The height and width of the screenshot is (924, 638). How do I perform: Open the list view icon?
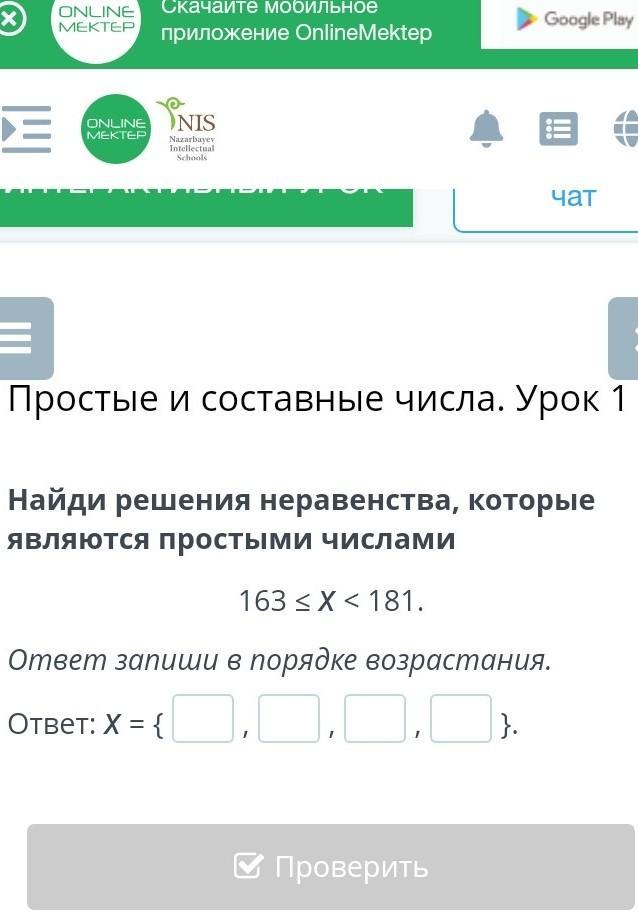[558, 129]
